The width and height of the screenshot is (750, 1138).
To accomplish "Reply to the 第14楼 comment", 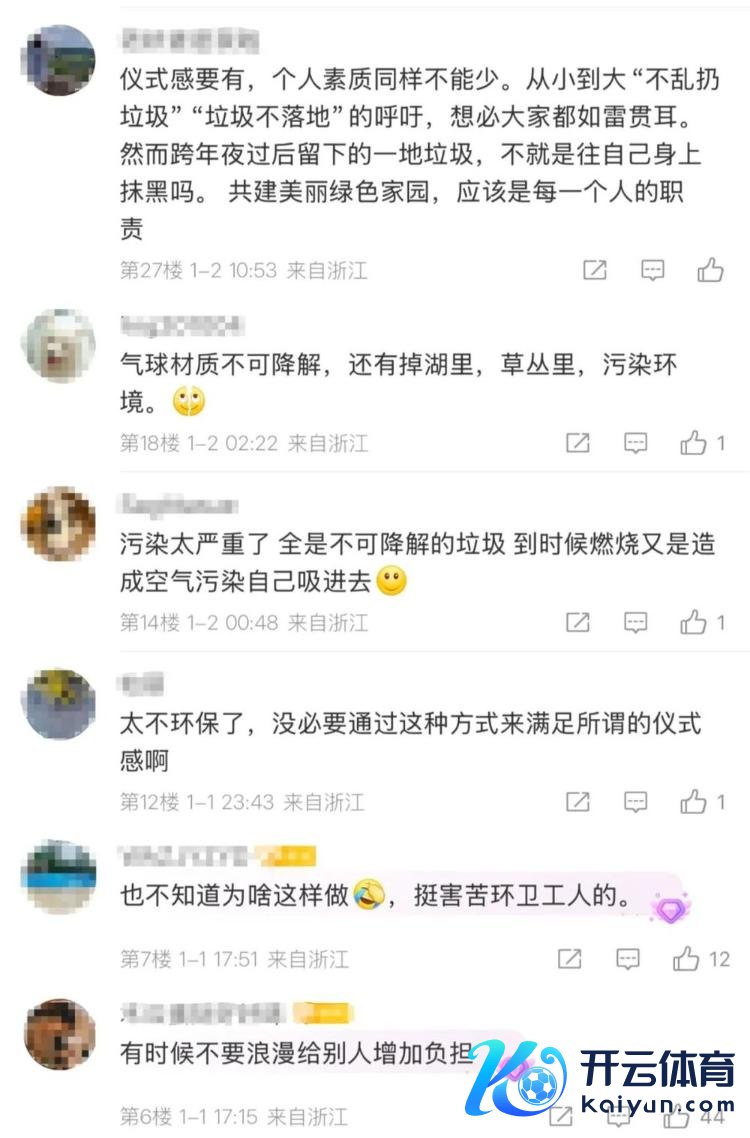I will [636, 623].
